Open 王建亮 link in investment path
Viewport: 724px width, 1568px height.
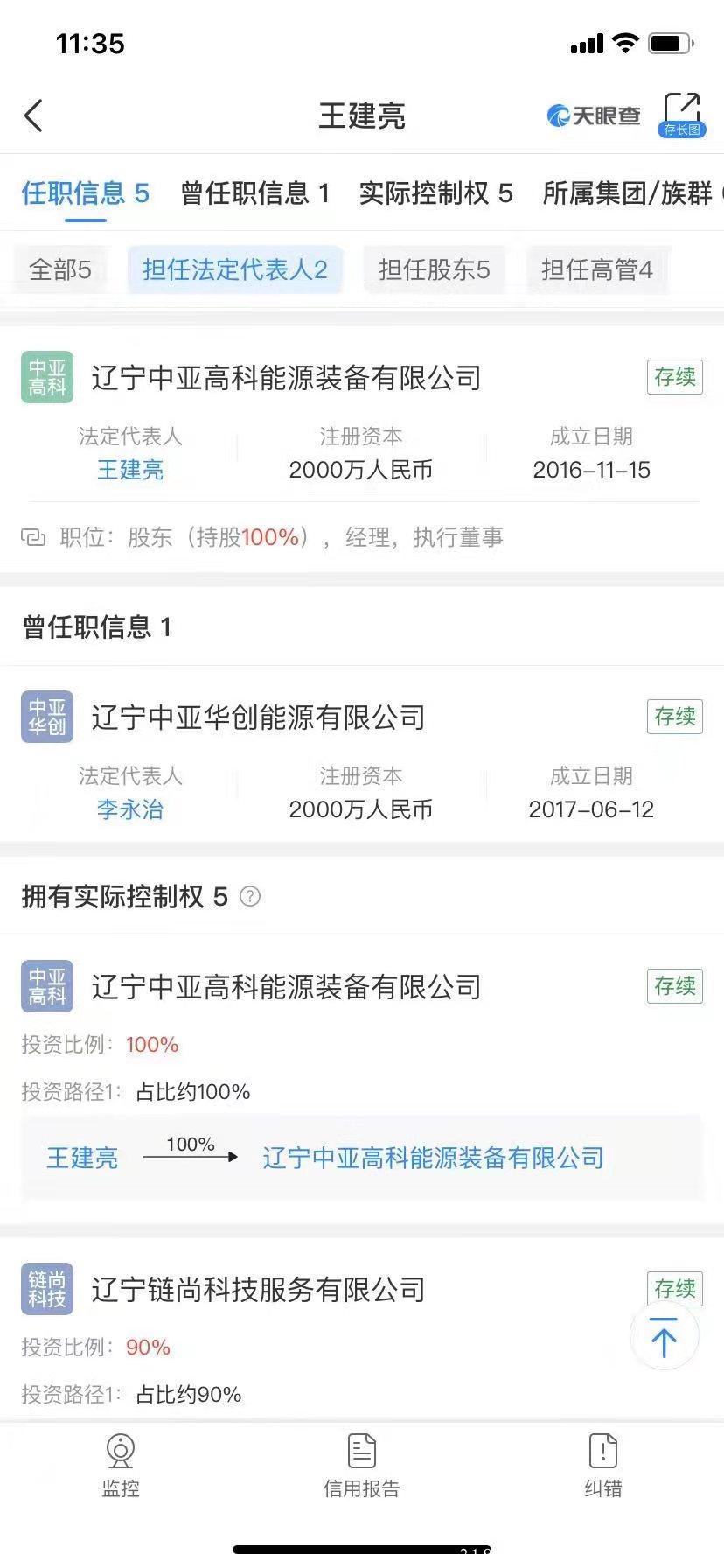pyautogui.click(x=82, y=1158)
